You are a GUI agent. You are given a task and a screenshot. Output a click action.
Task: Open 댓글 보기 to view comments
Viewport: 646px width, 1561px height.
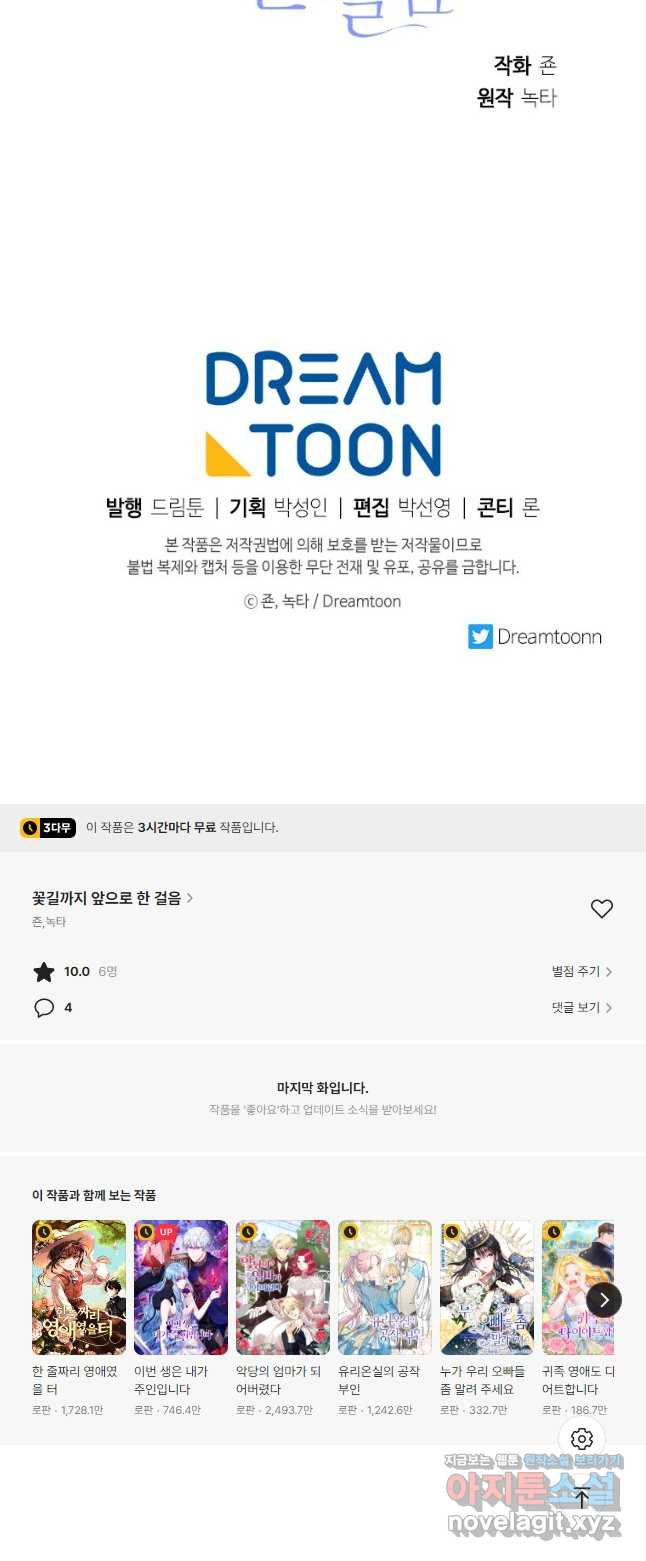pyautogui.click(x=581, y=1007)
